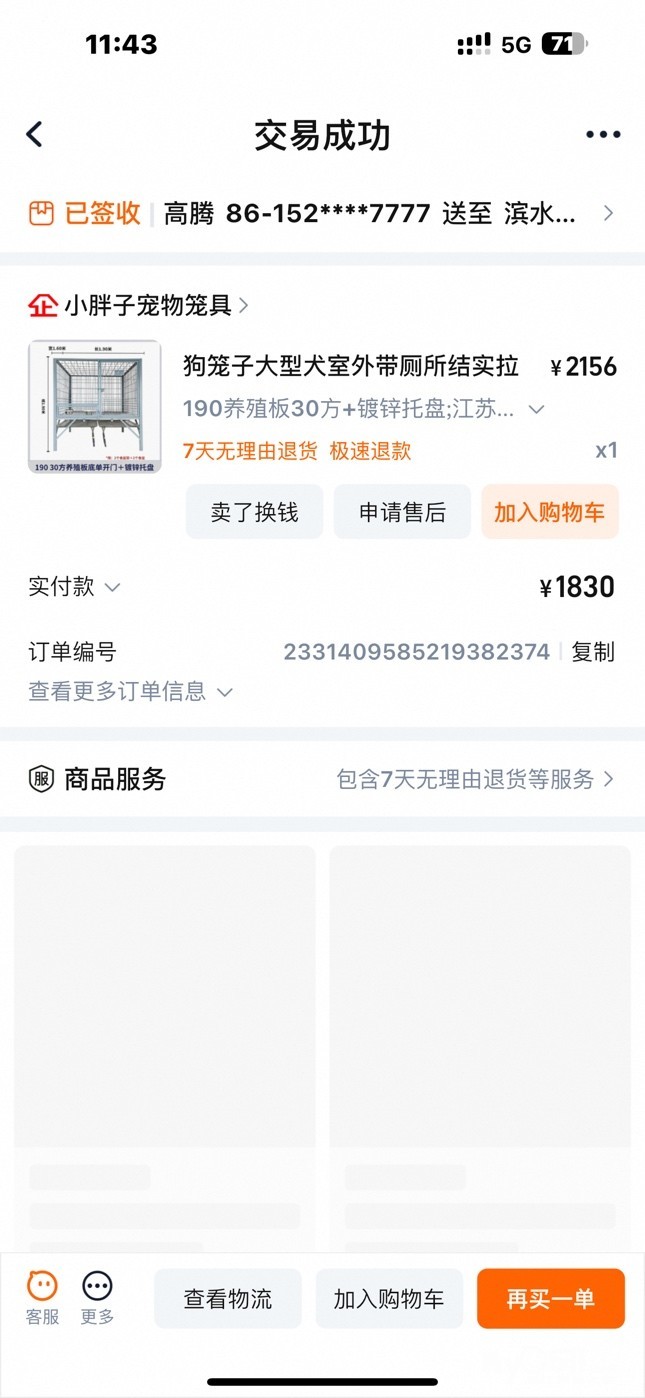The image size is (645, 1398).
Task: Go back using the top-left arrow
Action: click(35, 135)
